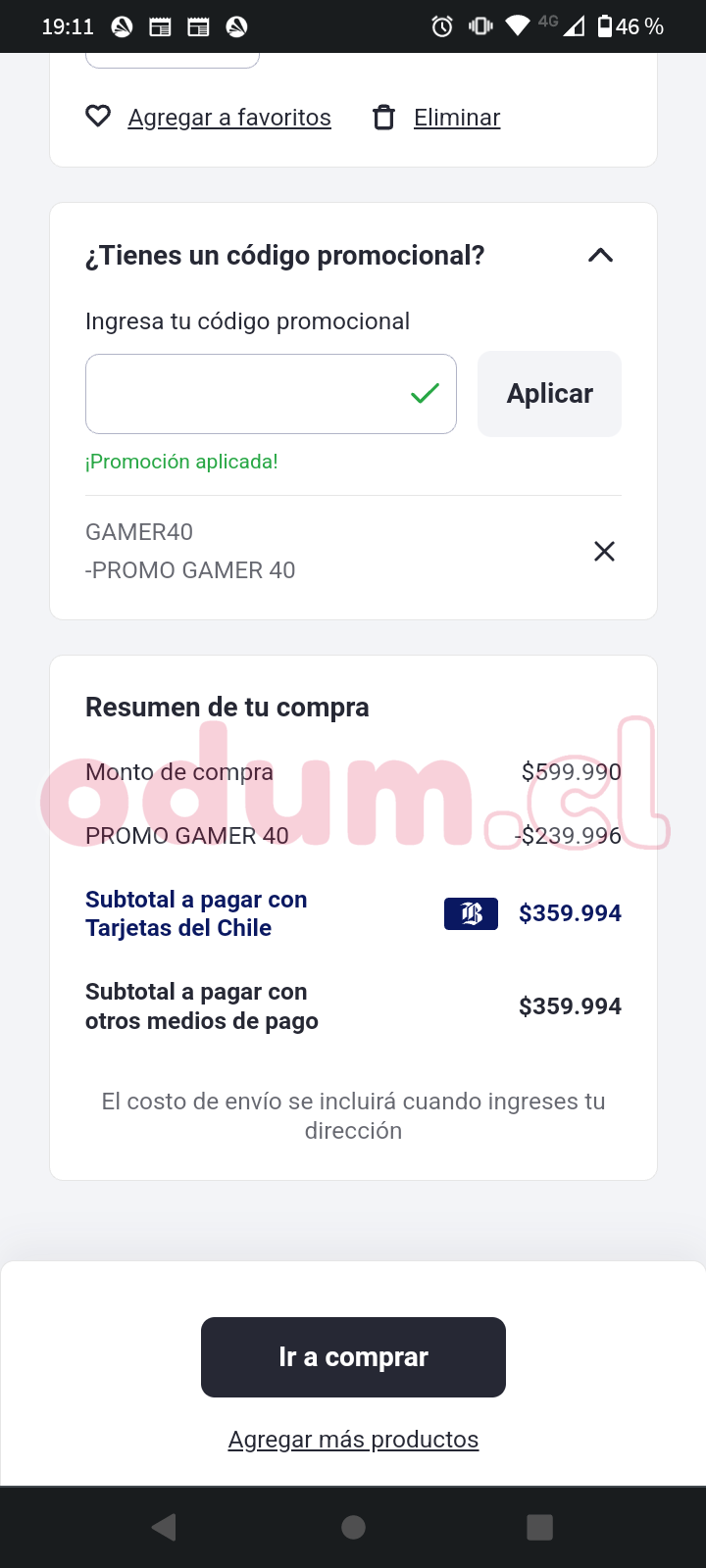Screen dimensions: 706x1568
Task: Remove the GAMER40 promo code
Action: (604, 552)
